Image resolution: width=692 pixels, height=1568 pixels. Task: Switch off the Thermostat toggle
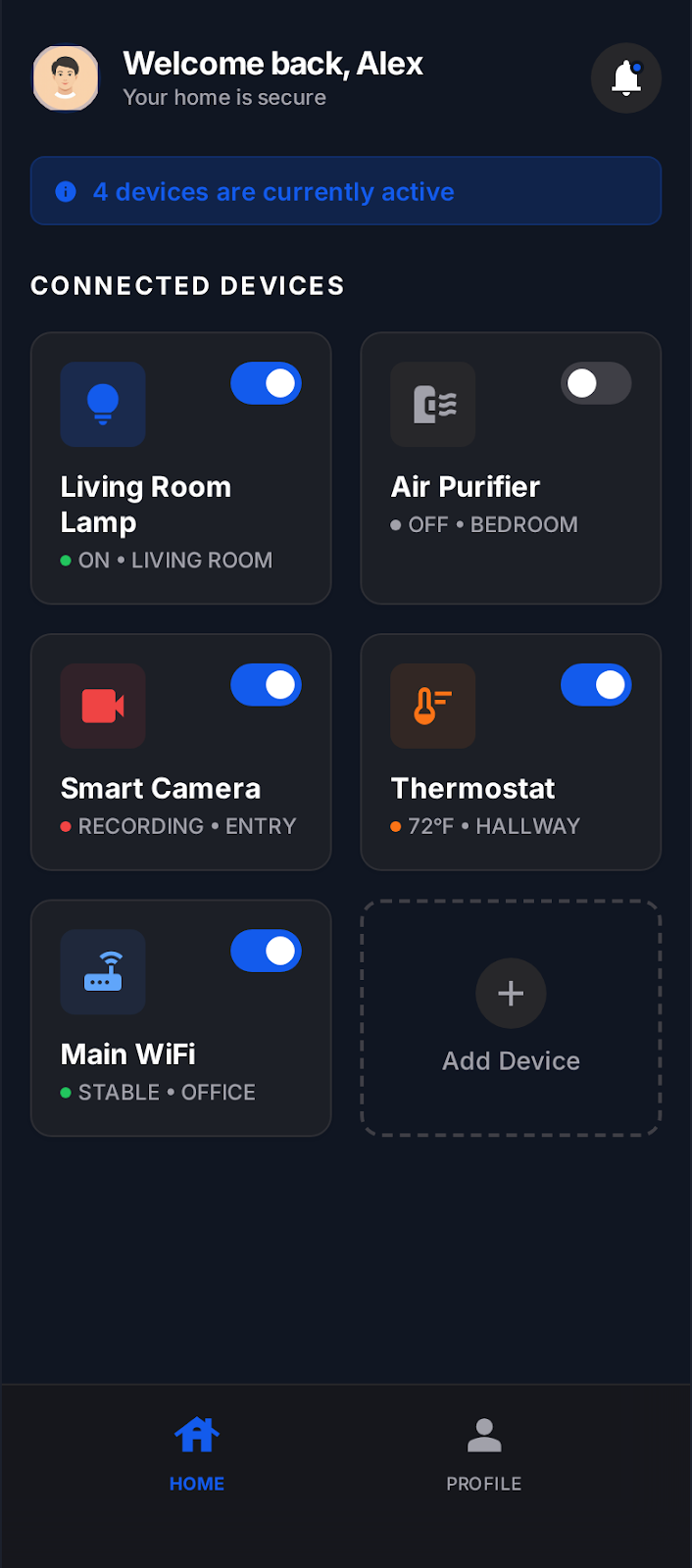point(596,685)
